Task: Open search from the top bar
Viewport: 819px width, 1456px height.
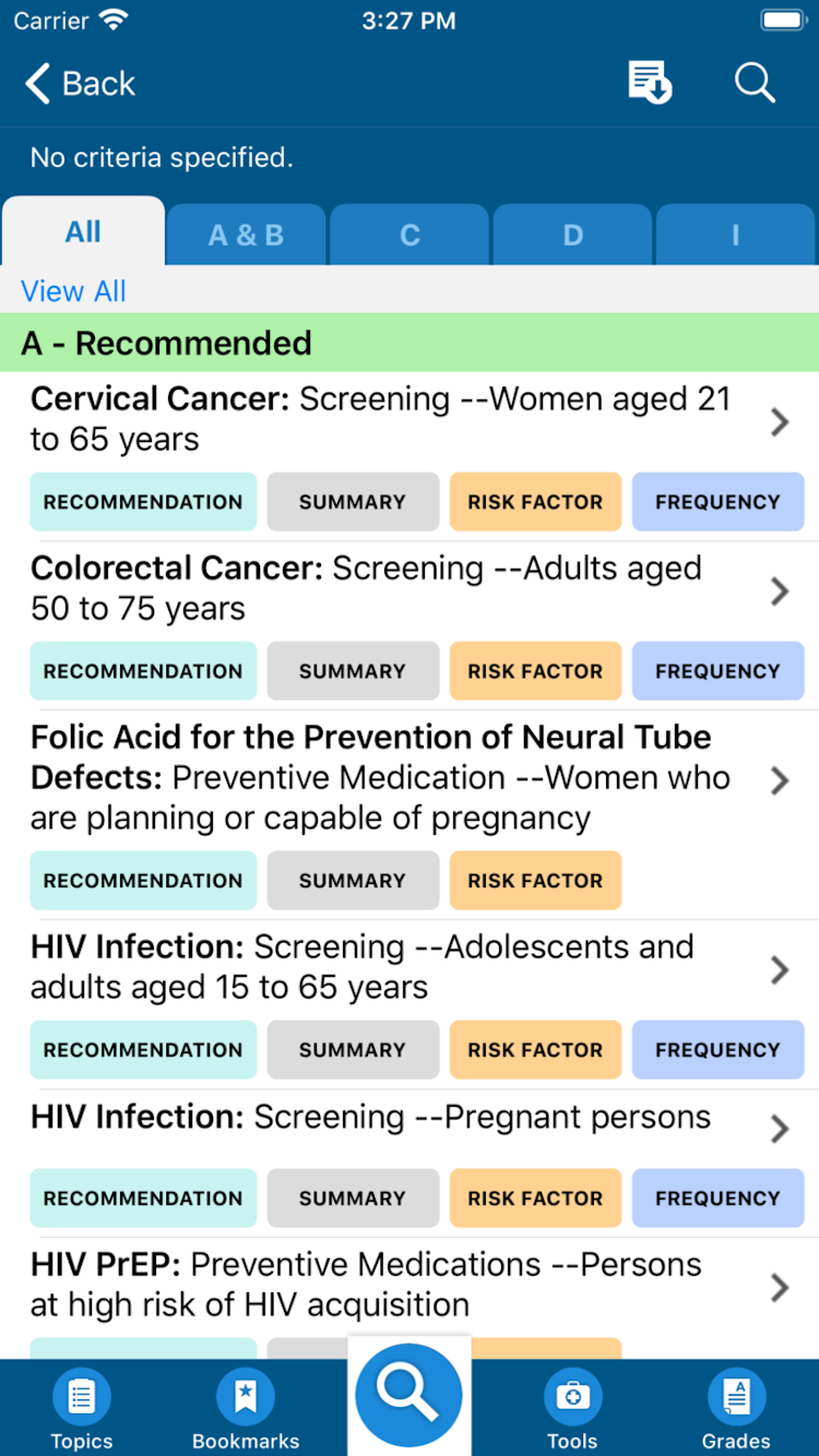Action: tap(754, 82)
